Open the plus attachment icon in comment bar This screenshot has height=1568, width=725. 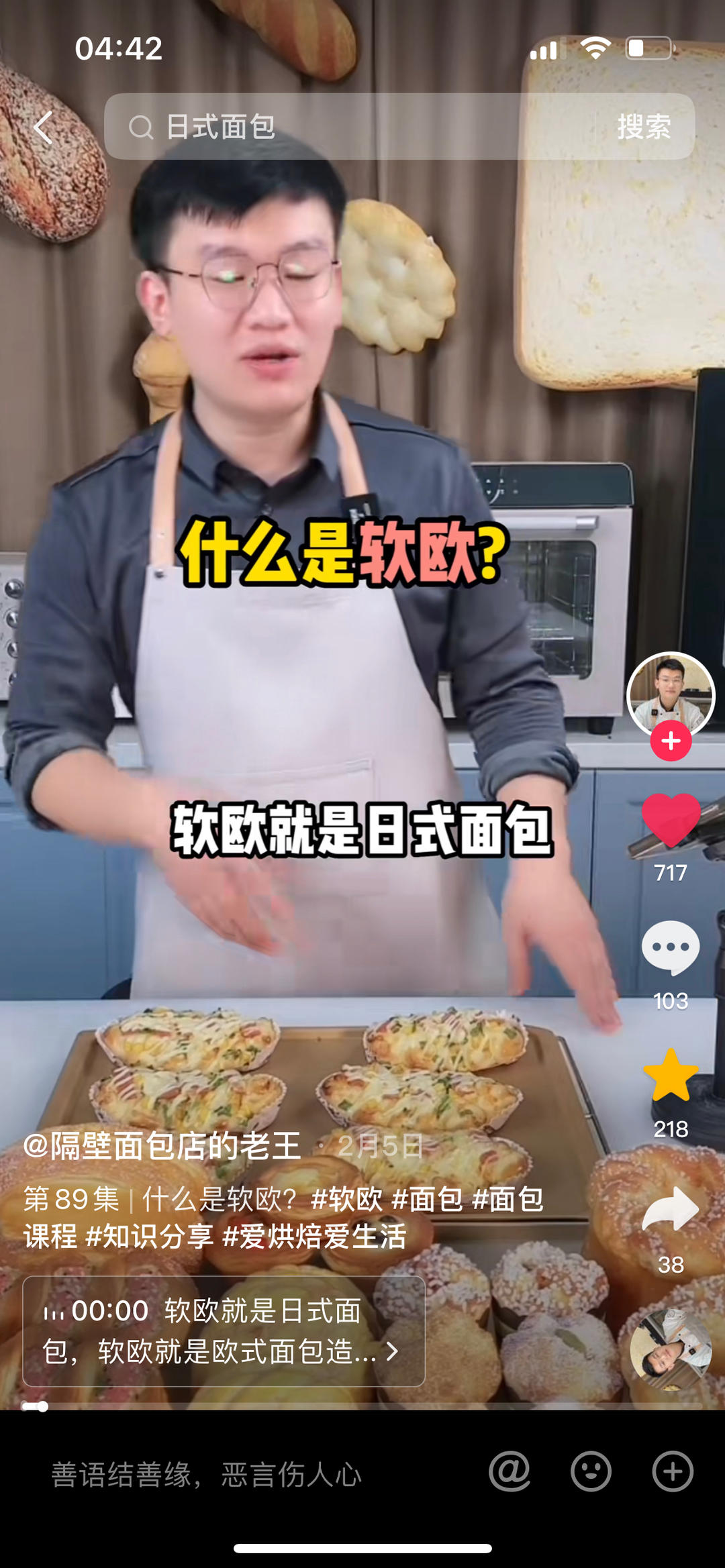(673, 1472)
